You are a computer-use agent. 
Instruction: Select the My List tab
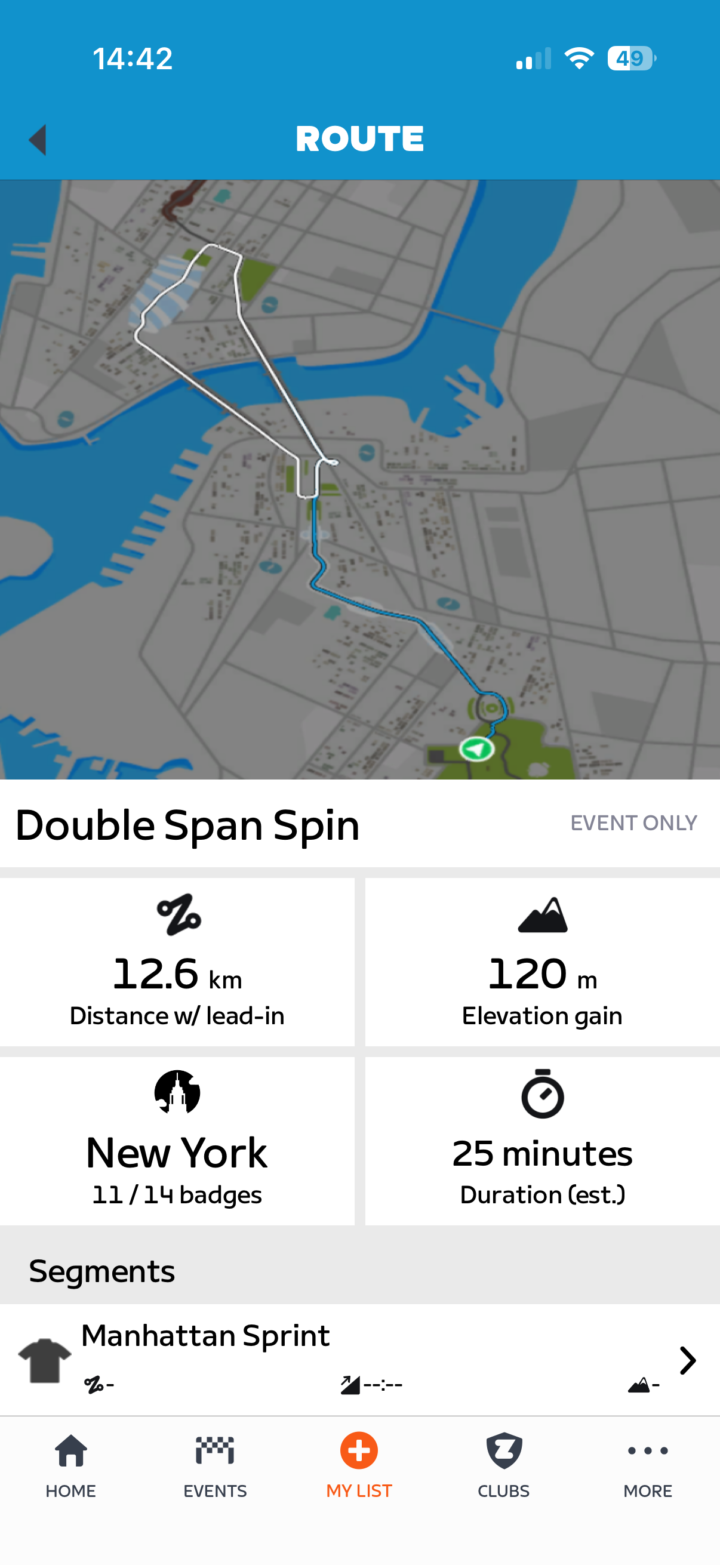click(x=359, y=1466)
